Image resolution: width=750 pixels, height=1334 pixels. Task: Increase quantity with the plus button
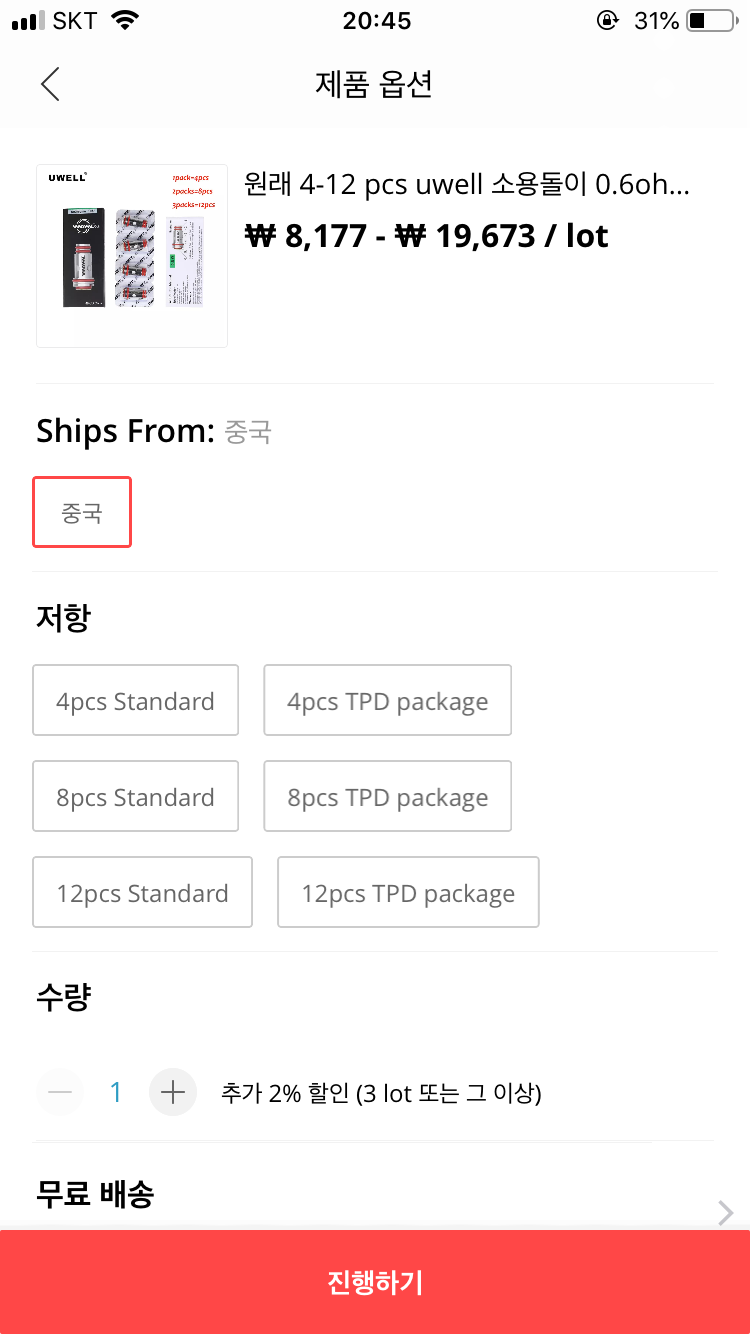coord(173,1092)
